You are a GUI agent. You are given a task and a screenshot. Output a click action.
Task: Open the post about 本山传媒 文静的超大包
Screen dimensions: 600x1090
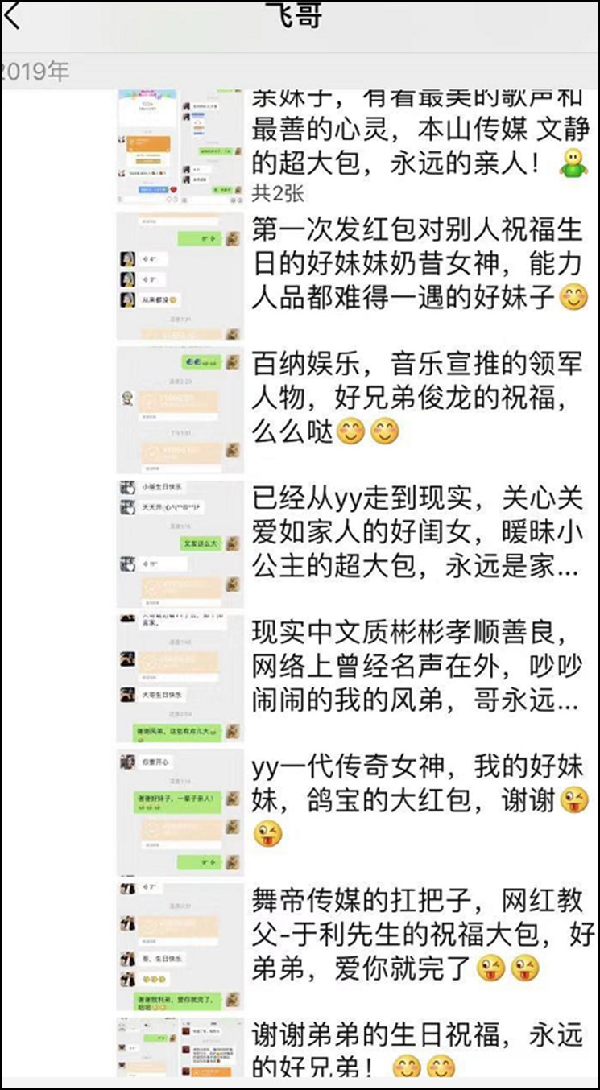click(x=415, y=130)
